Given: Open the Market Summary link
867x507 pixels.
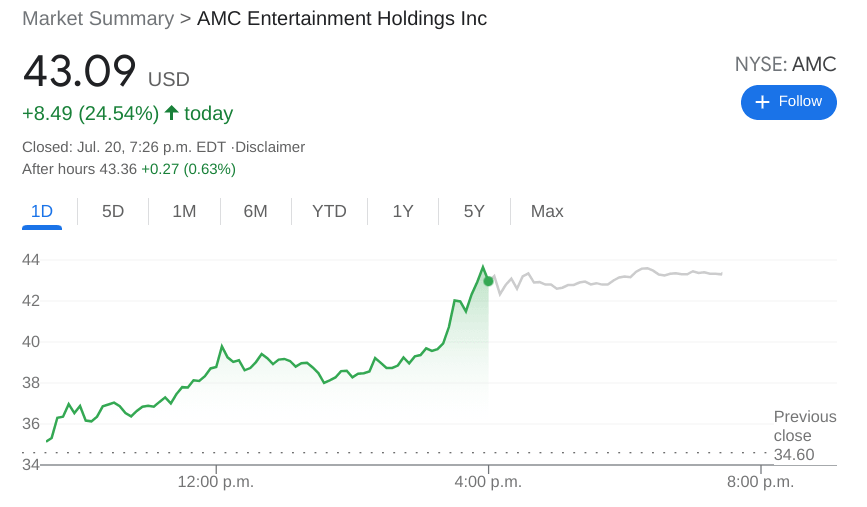Looking at the screenshot, I should coord(97,19).
